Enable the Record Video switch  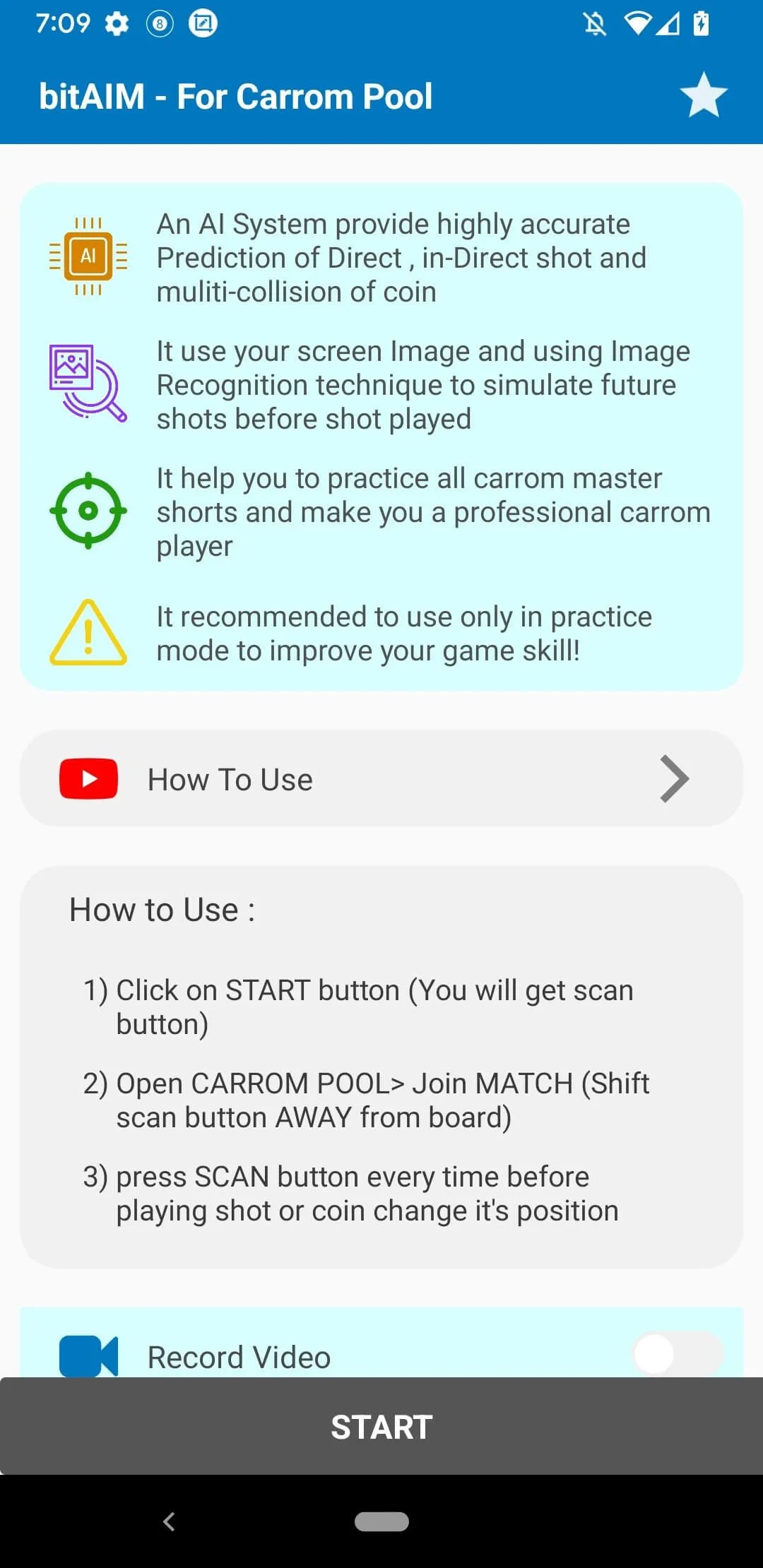click(678, 1353)
